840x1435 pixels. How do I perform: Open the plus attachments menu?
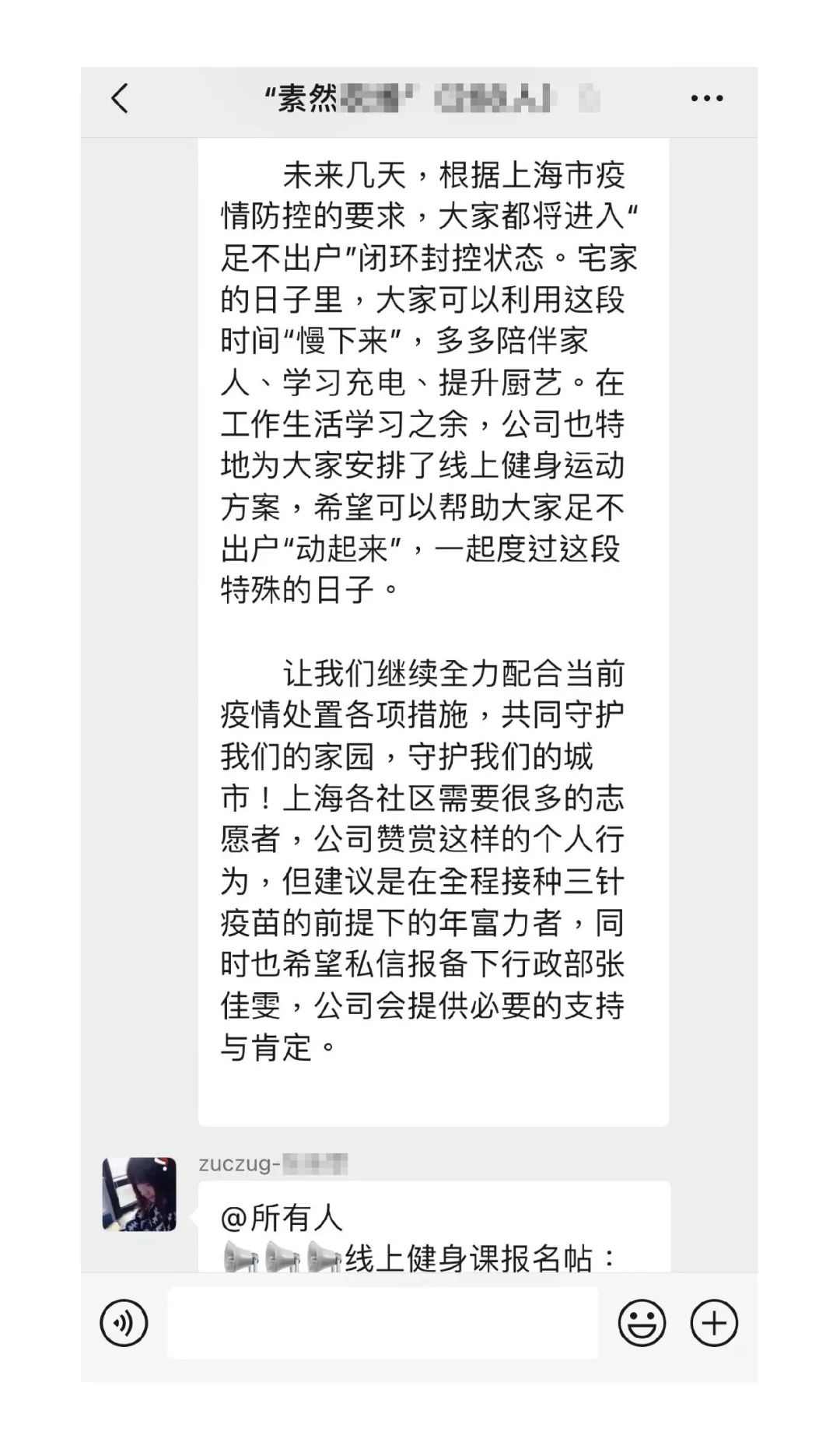coord(714,1322)
